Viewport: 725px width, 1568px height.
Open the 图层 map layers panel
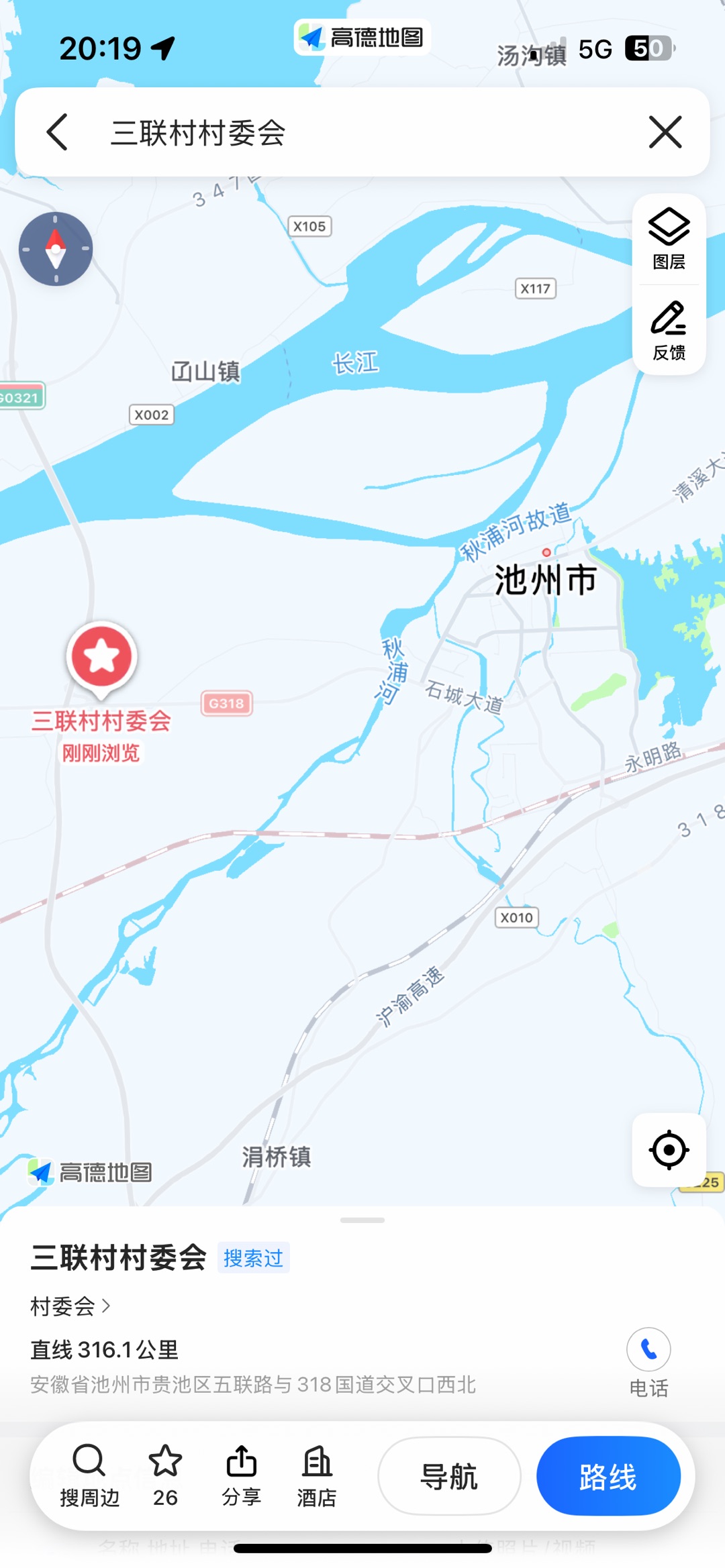coord(669,239)
